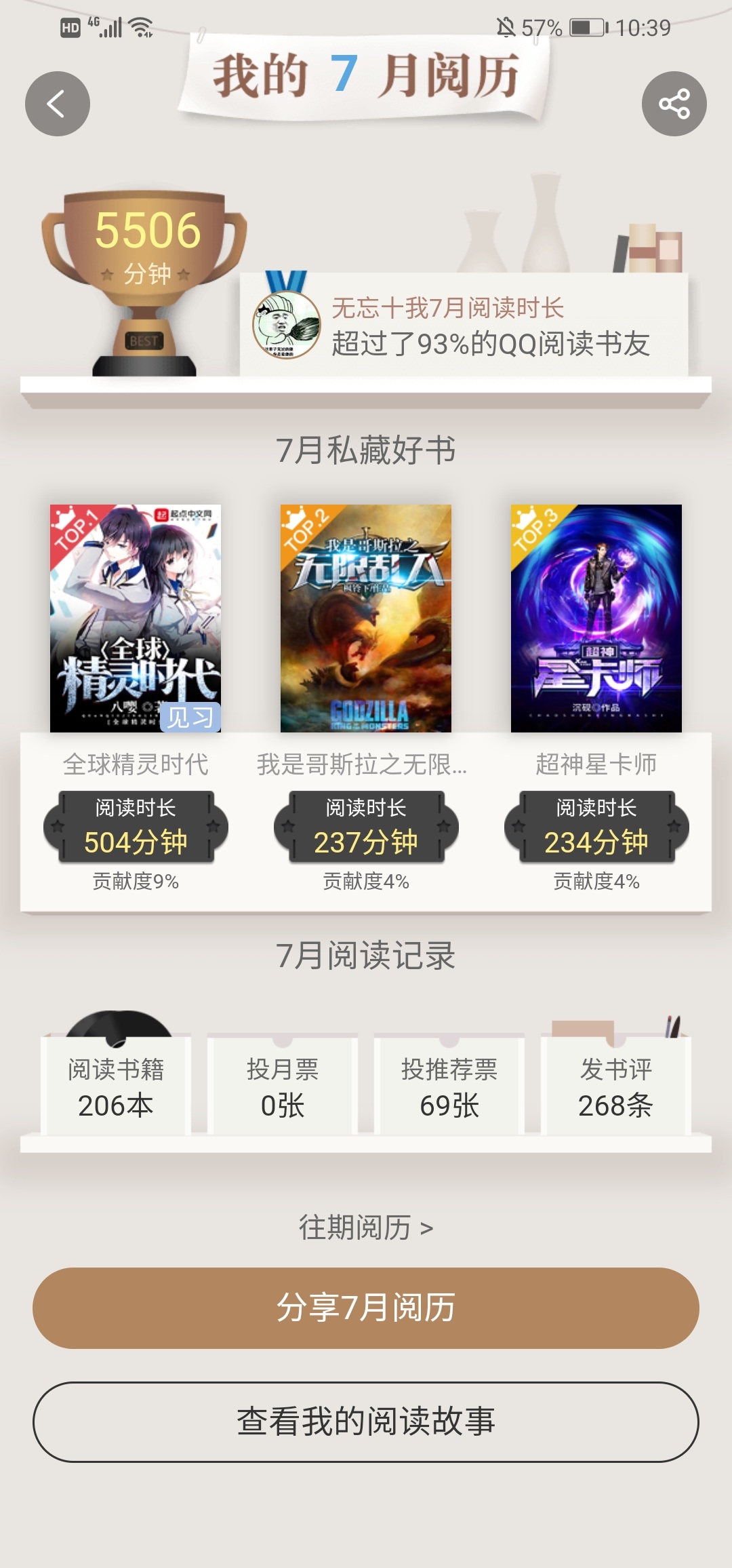Viewport: 732px width, 1568px height.
Task: Open the book 超神星卡师
Action: tap(596, 618)
